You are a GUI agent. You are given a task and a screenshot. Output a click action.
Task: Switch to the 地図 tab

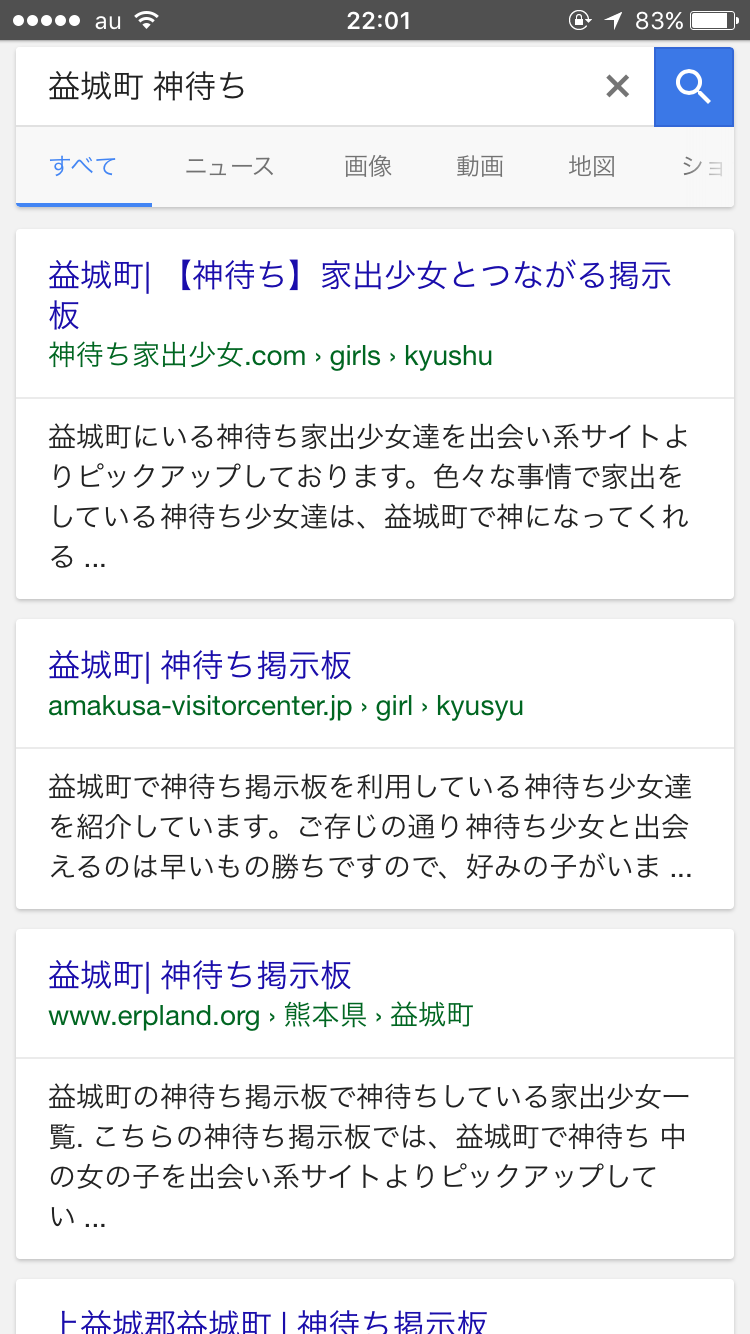[591, 166]
